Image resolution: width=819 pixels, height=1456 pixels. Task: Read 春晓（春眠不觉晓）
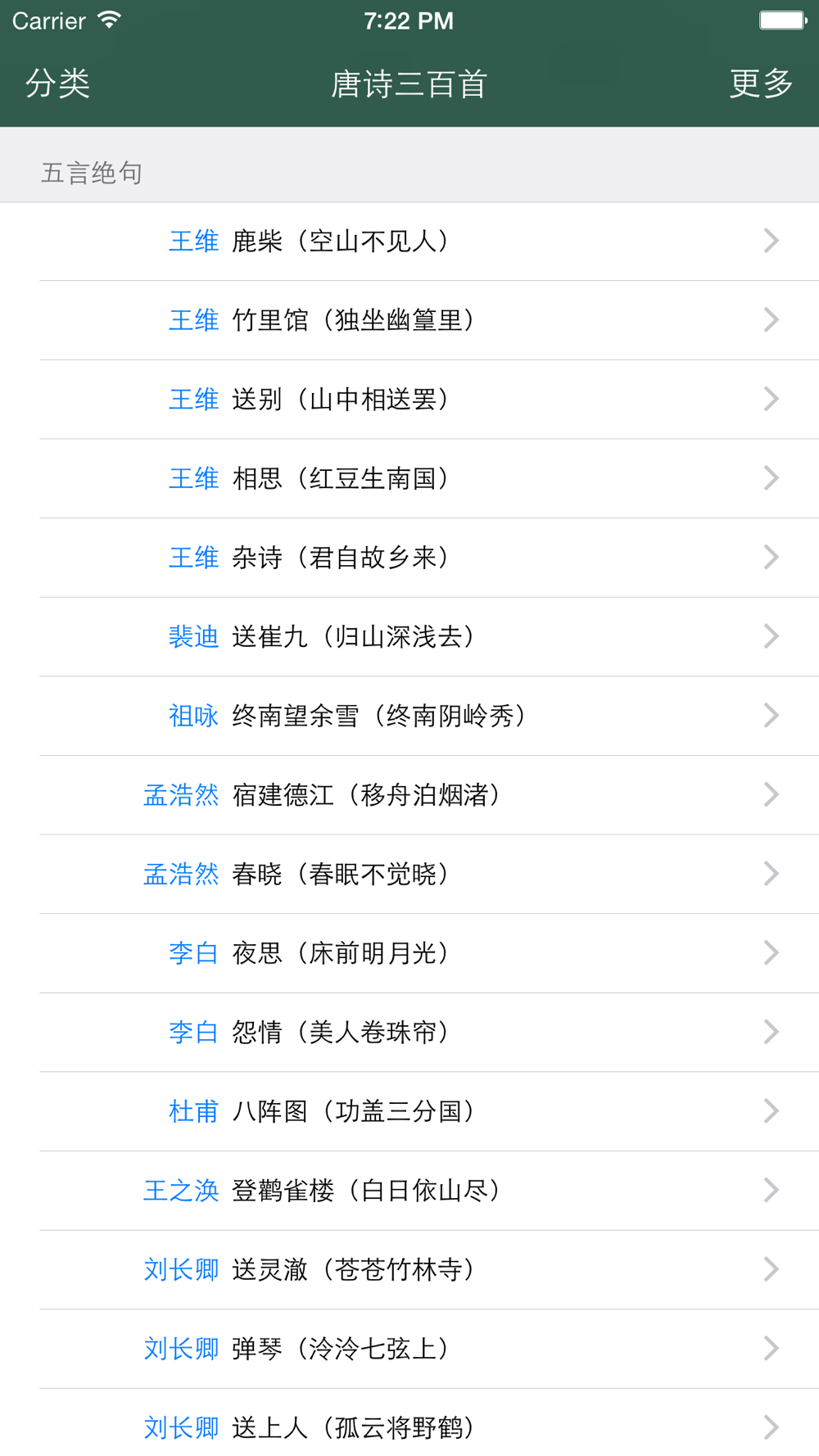409,875
